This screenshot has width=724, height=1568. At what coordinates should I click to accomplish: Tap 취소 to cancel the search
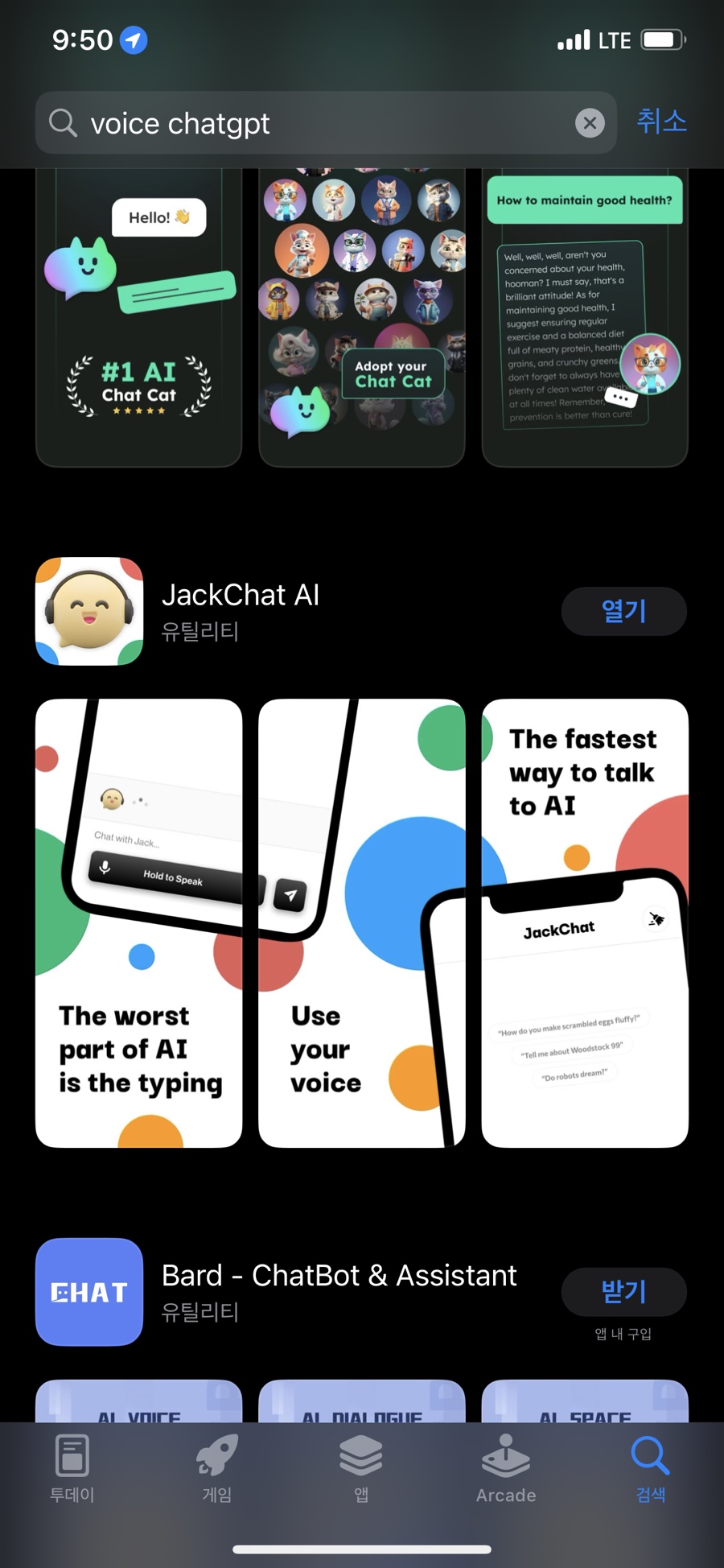661,122
